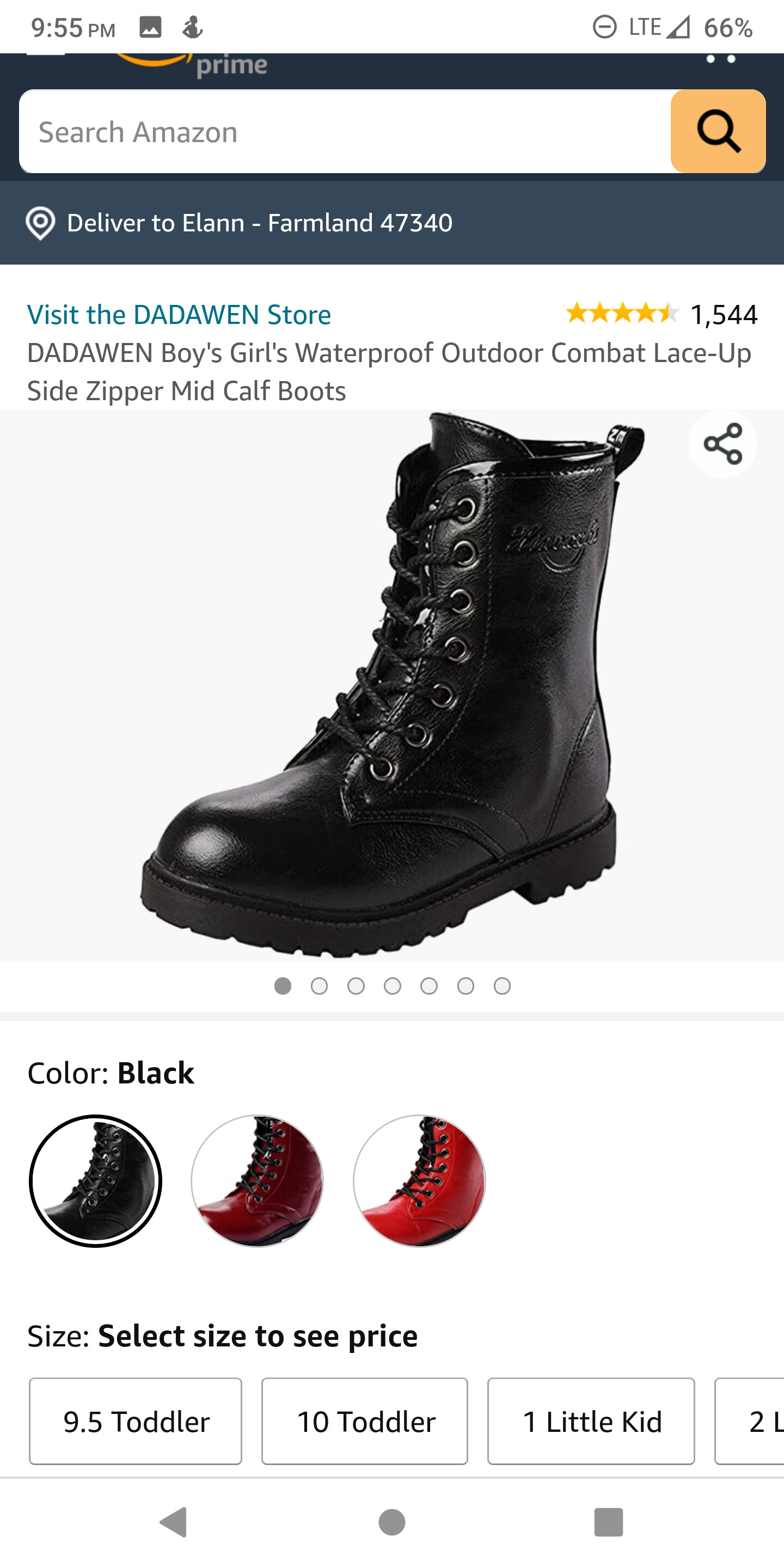Choose the dark red boot color
This screenshot has width=784, height=1568.
258,1181
